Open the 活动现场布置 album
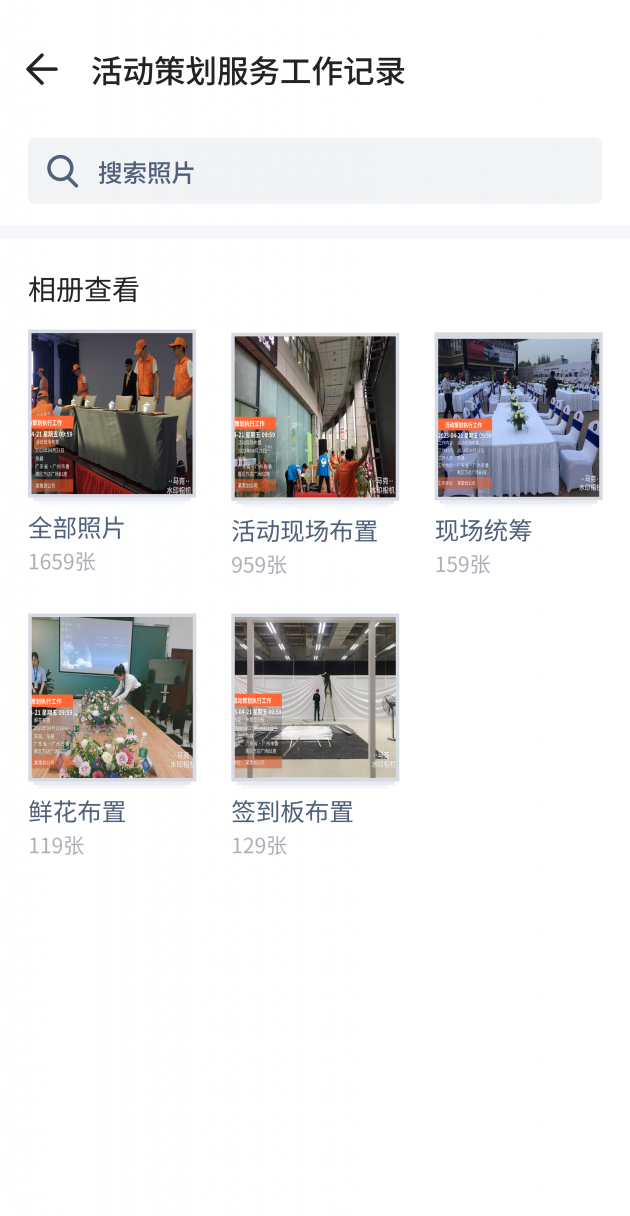This screenshot has height=1216, width=630. coord(315,417)
